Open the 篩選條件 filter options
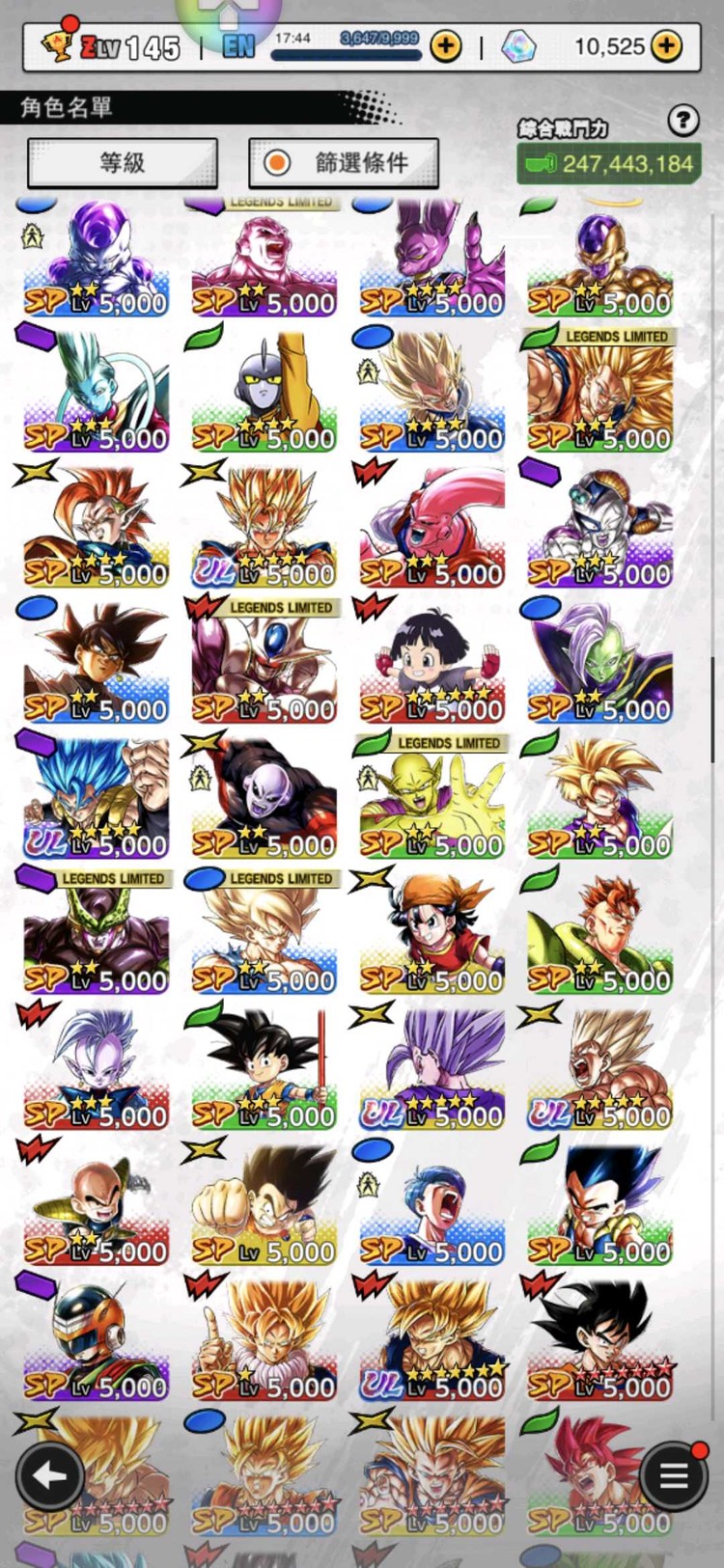This screenshot has height=1568, width=724. coord(344,163)
